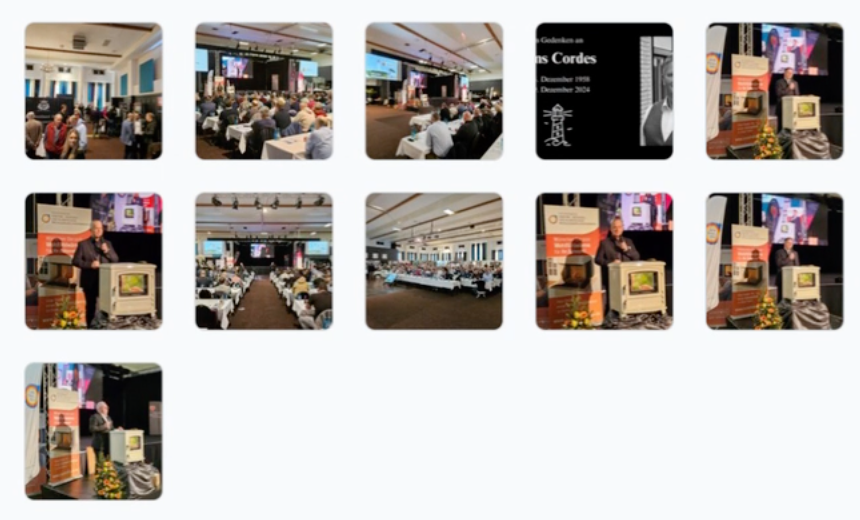Open the black memorial slide showing Cordes
This screenshot has width=860, height=520.
pos(604,91)
